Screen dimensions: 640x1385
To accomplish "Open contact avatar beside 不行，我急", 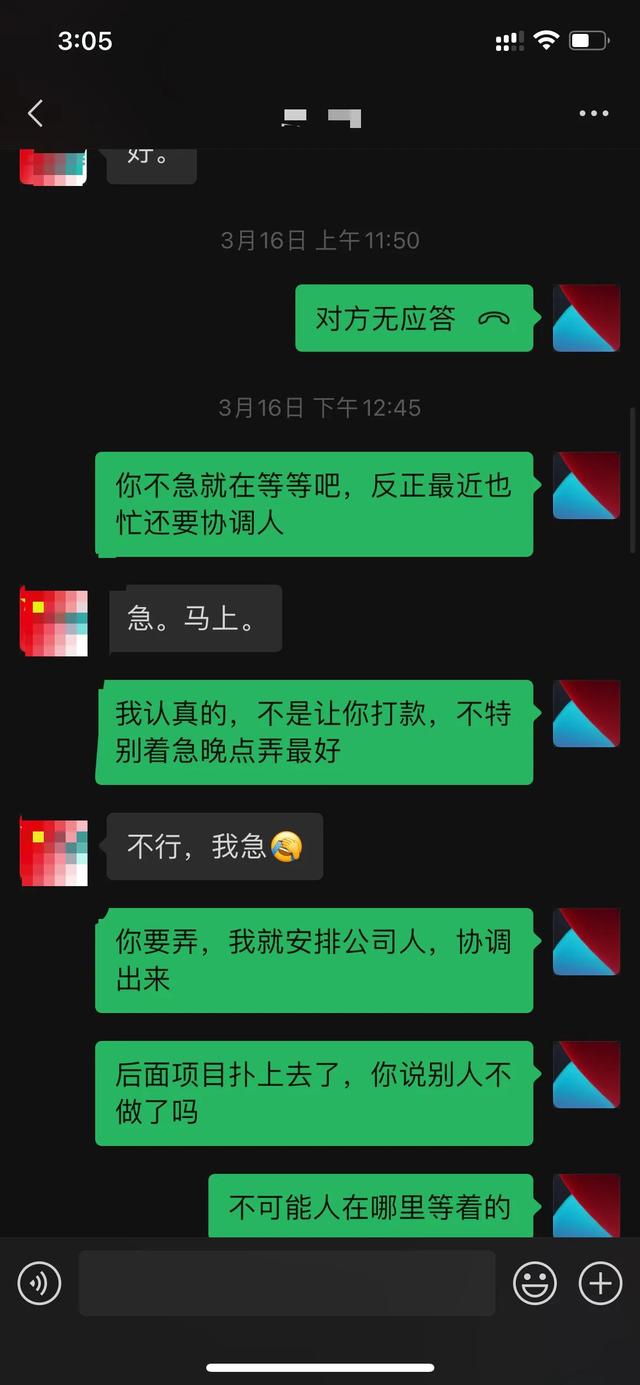I will point(54,851).
